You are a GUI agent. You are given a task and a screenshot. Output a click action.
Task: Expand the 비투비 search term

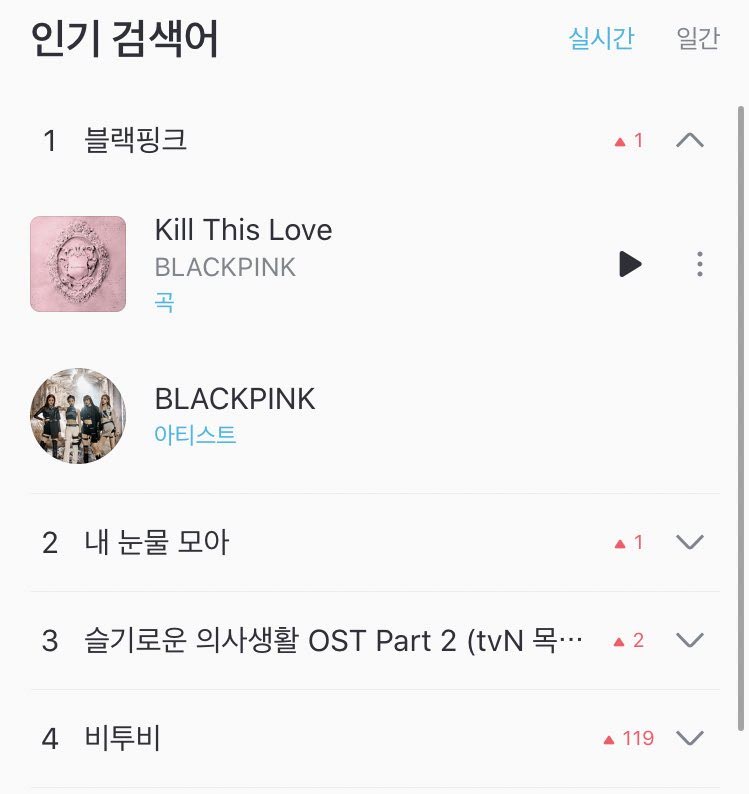(x=690, y=738)
